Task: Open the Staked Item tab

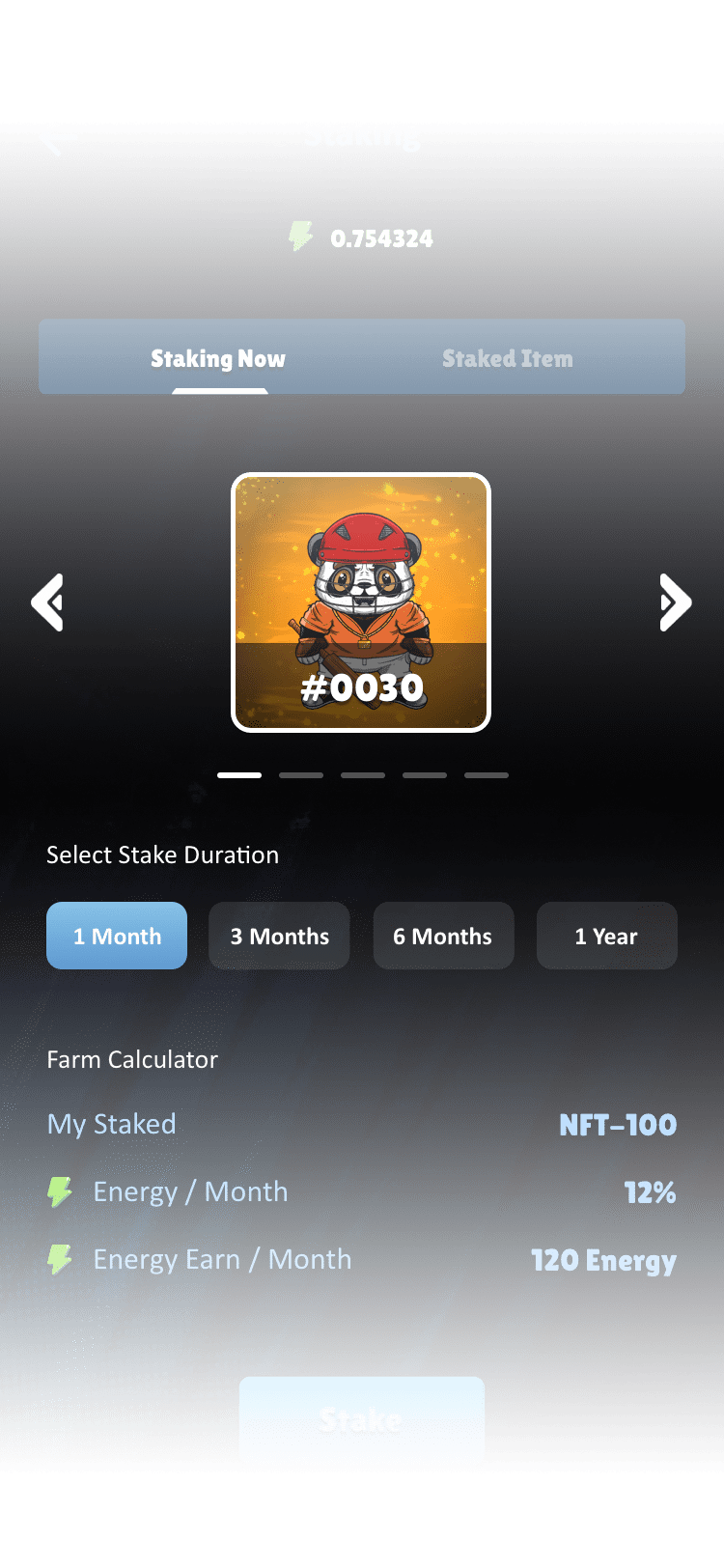Action: point(507,358)
